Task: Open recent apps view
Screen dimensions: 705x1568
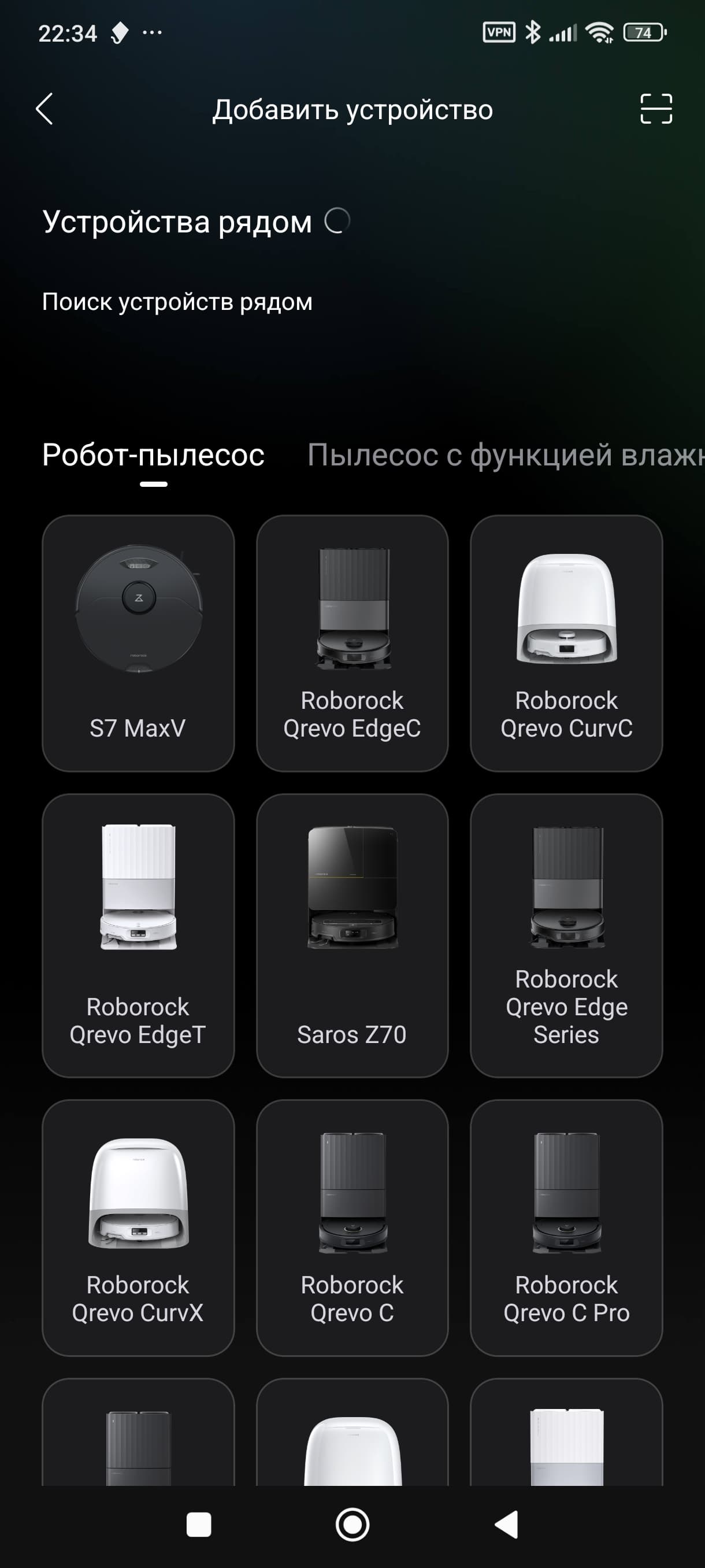Action: [199, 1525]
